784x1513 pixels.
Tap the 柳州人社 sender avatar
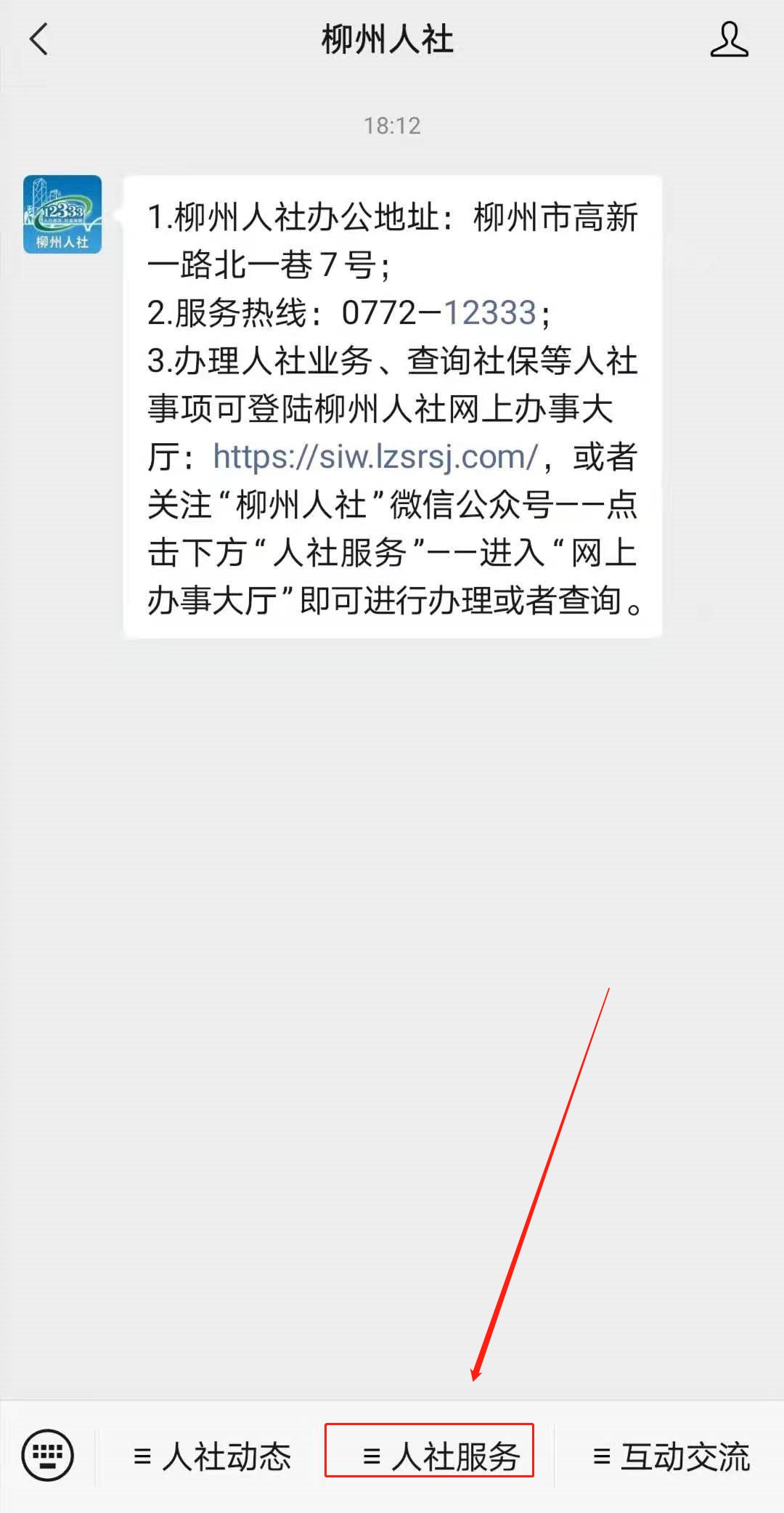tap(62, 214)
